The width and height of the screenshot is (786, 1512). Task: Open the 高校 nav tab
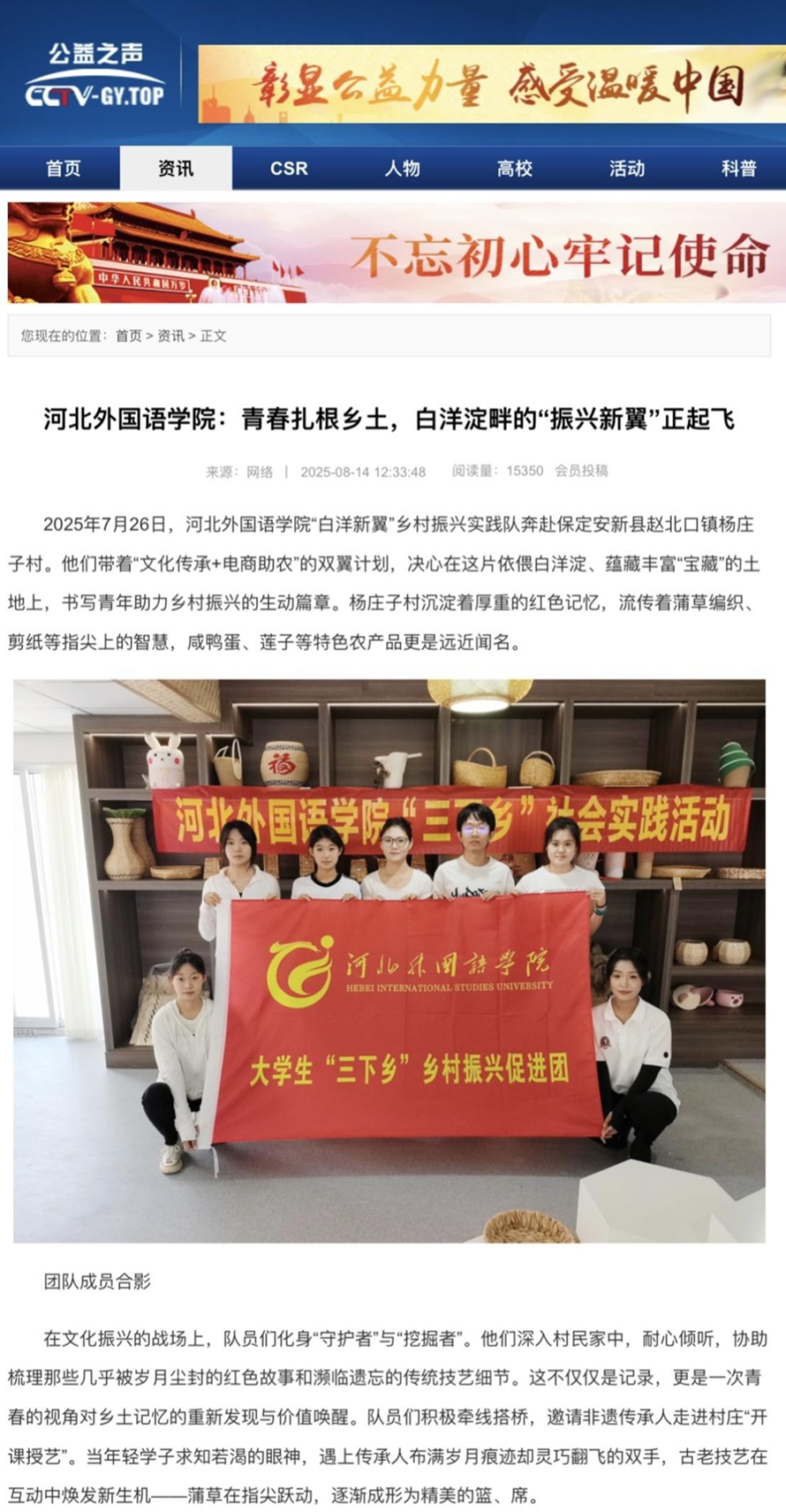514,168
